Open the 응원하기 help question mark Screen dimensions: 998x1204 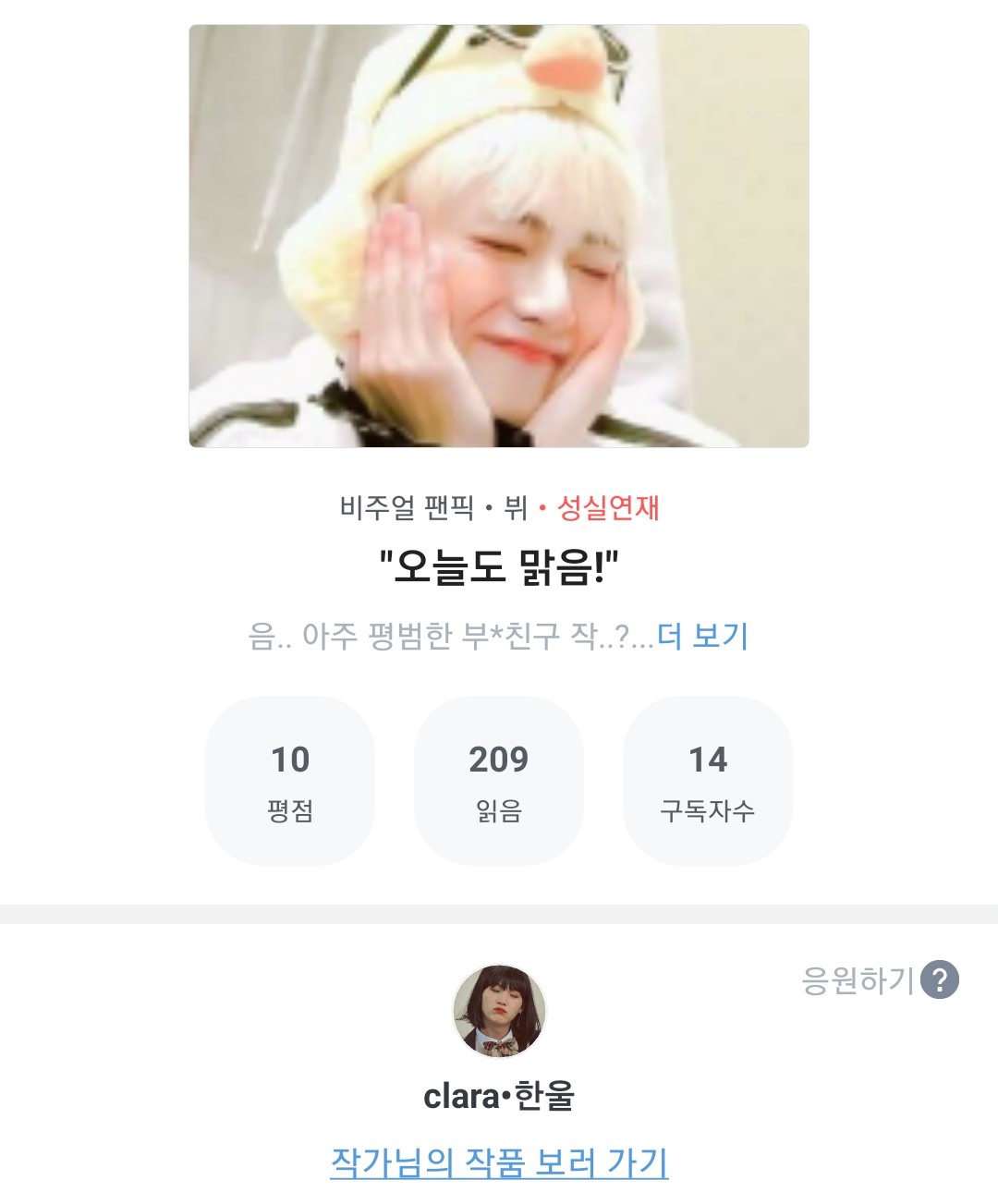click(x=940, y=979)
